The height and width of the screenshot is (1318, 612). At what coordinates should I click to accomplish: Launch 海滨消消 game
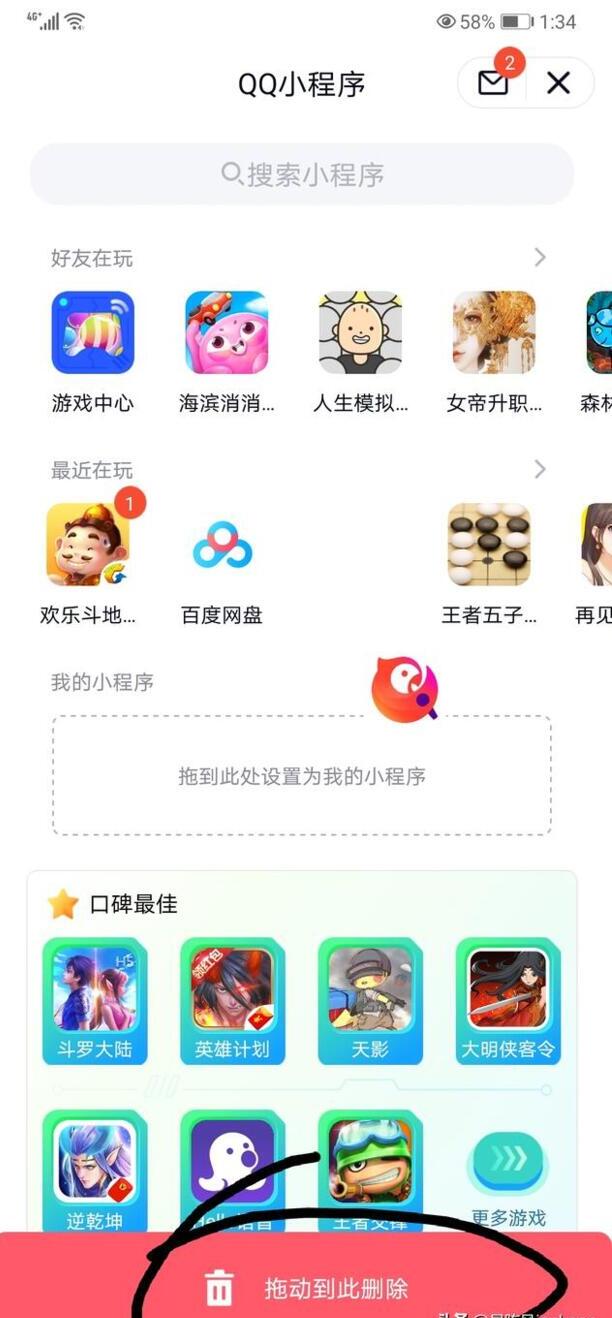click(226, 333)
